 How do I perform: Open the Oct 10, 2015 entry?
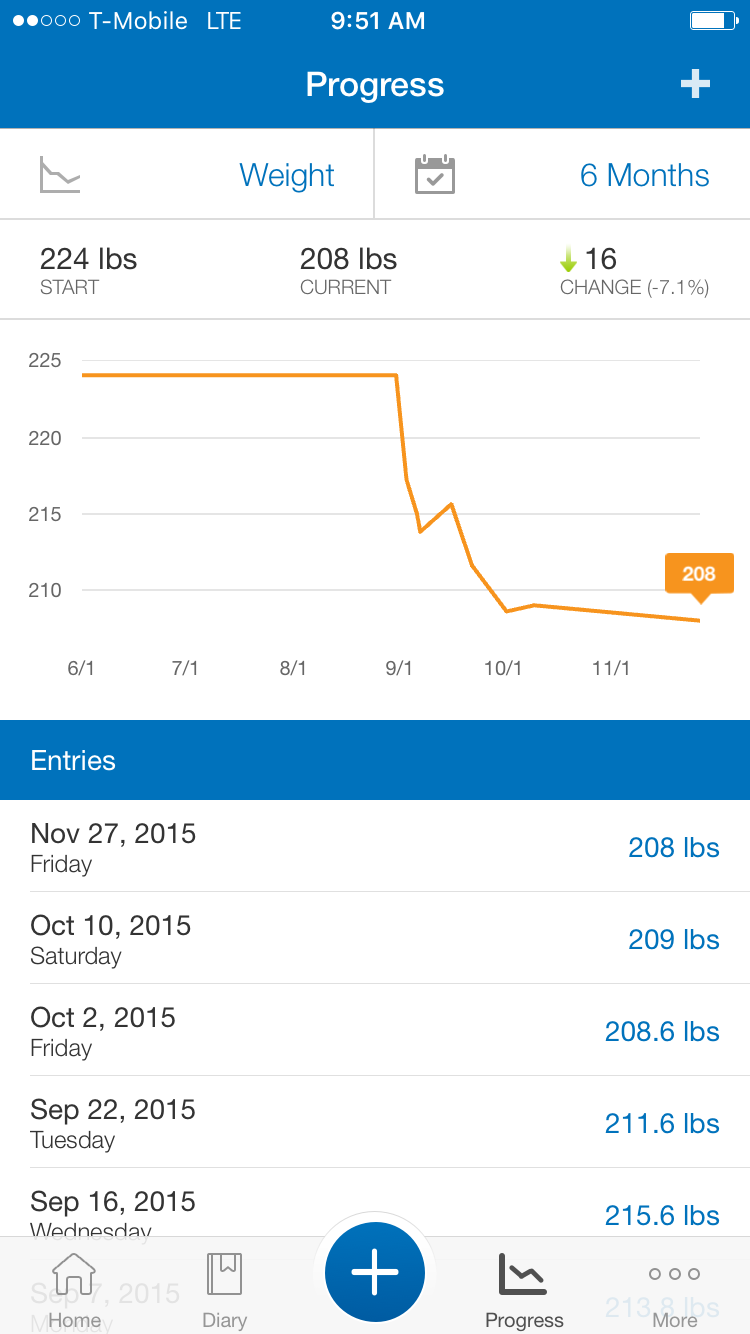coord(375,939)
